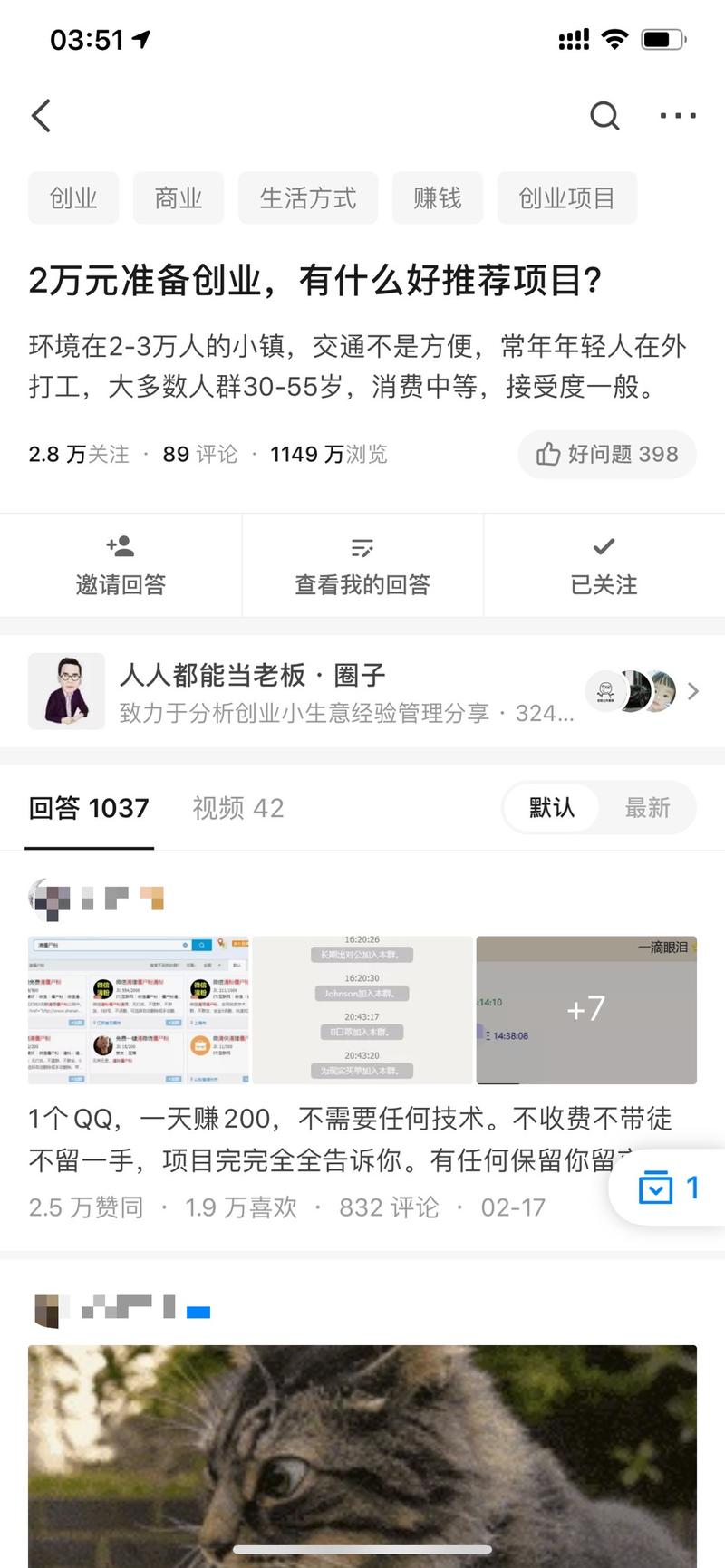Keep 默认 sorting selected
Screen dimensions: 725x1568
click(x=551, y=807)
